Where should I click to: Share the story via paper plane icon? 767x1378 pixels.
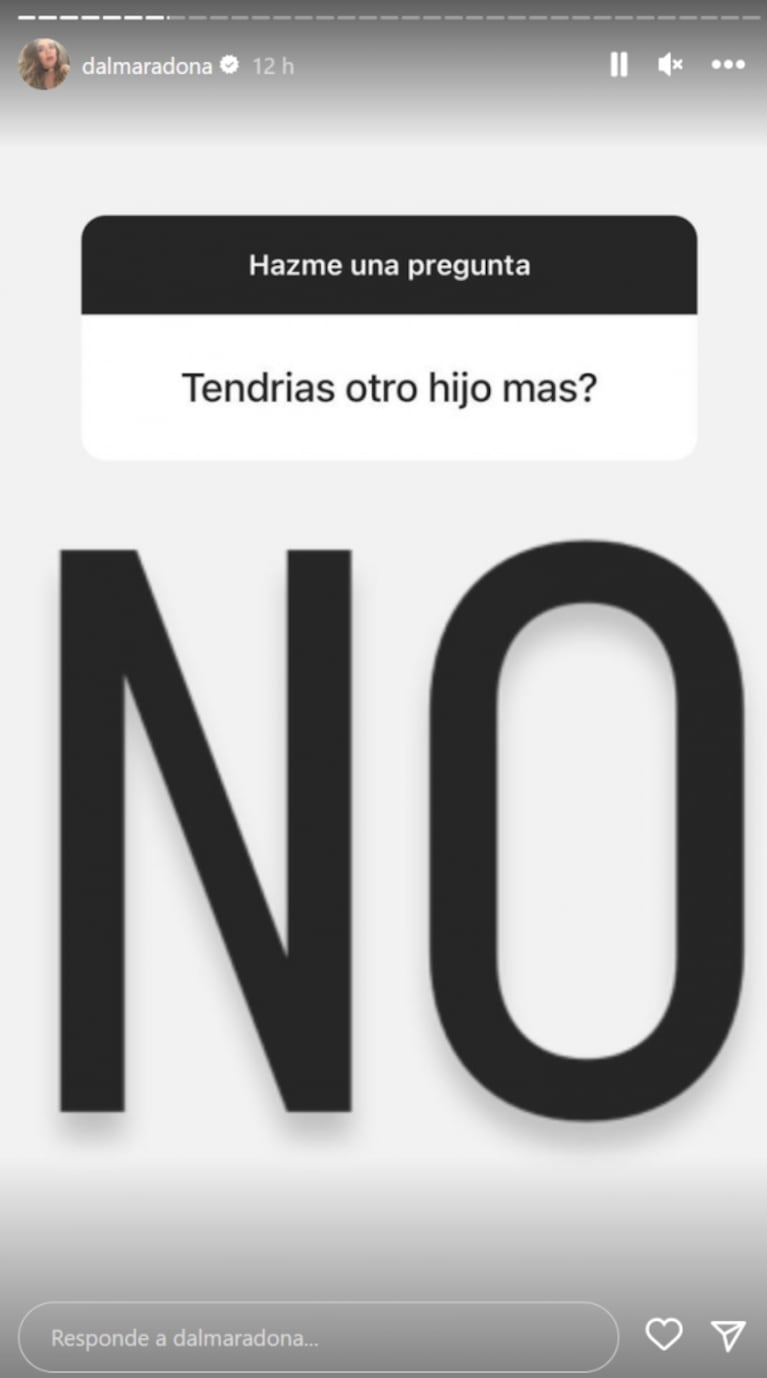click(x=728, y=1336)
